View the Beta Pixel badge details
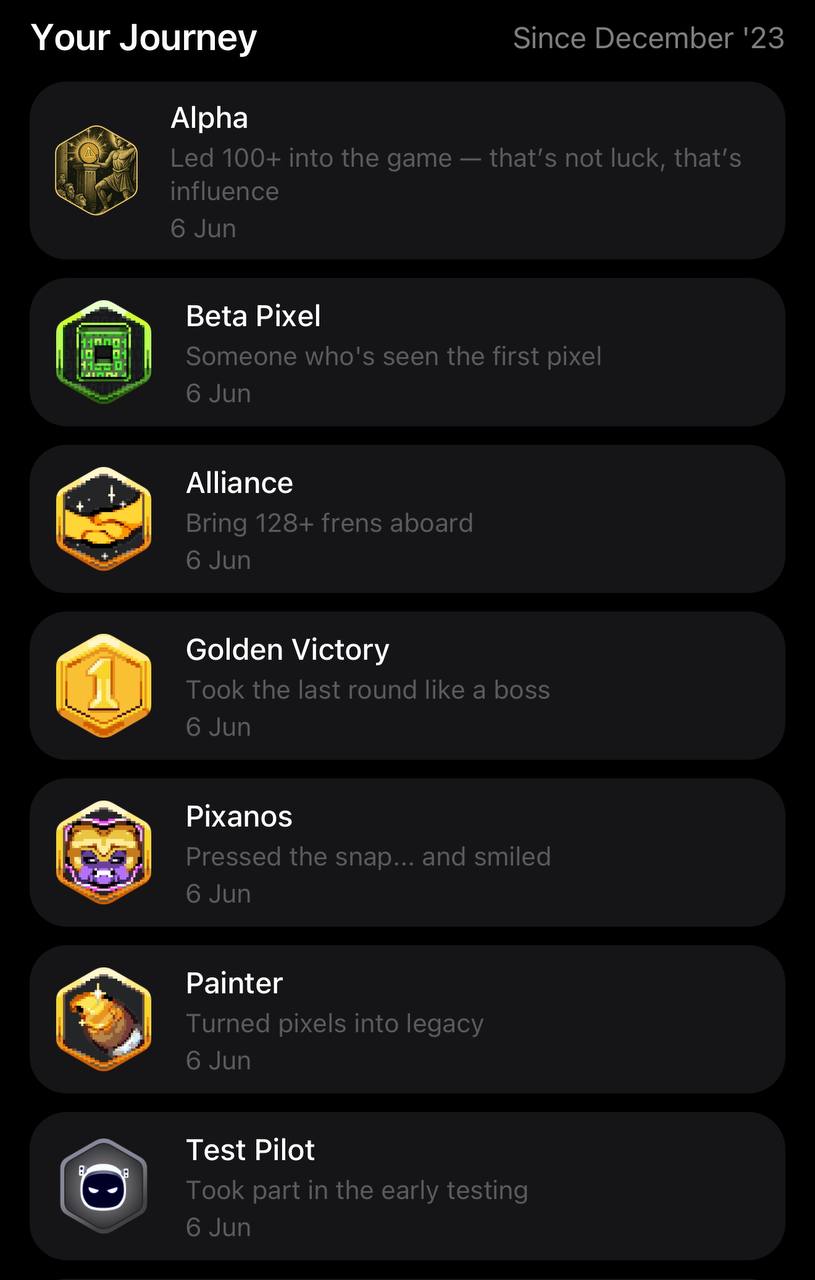 (407, 352)
